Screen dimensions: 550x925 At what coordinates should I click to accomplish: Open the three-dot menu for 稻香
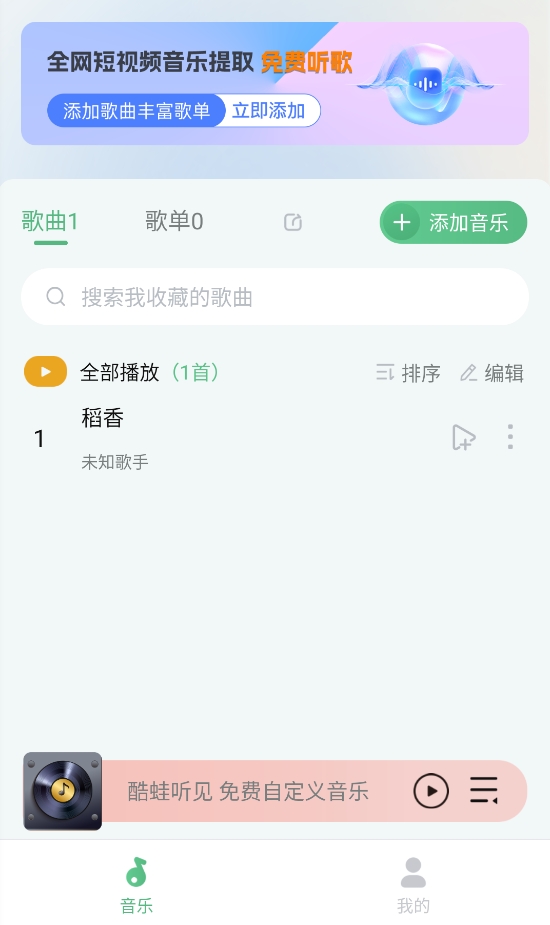click(510, 437)
